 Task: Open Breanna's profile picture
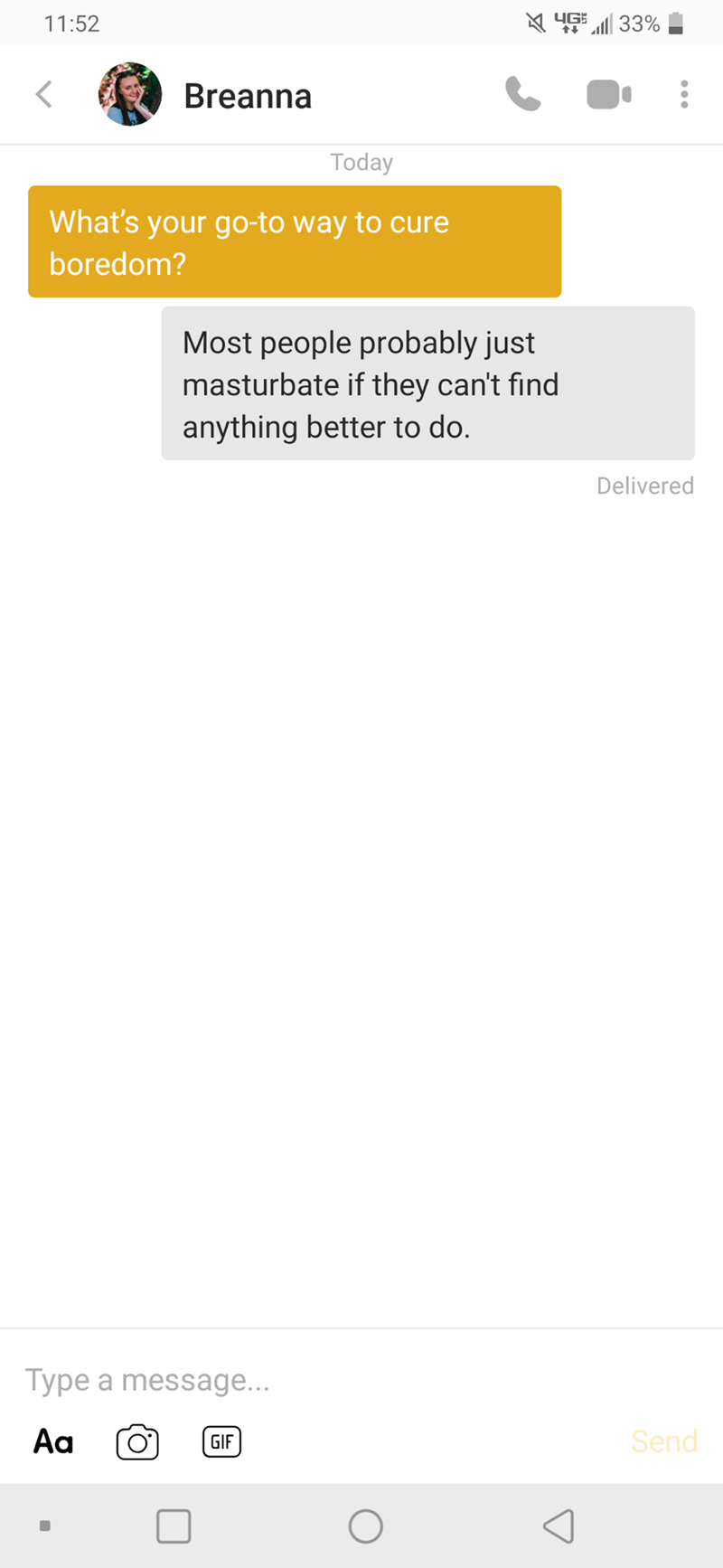click(x=130, y=94)
